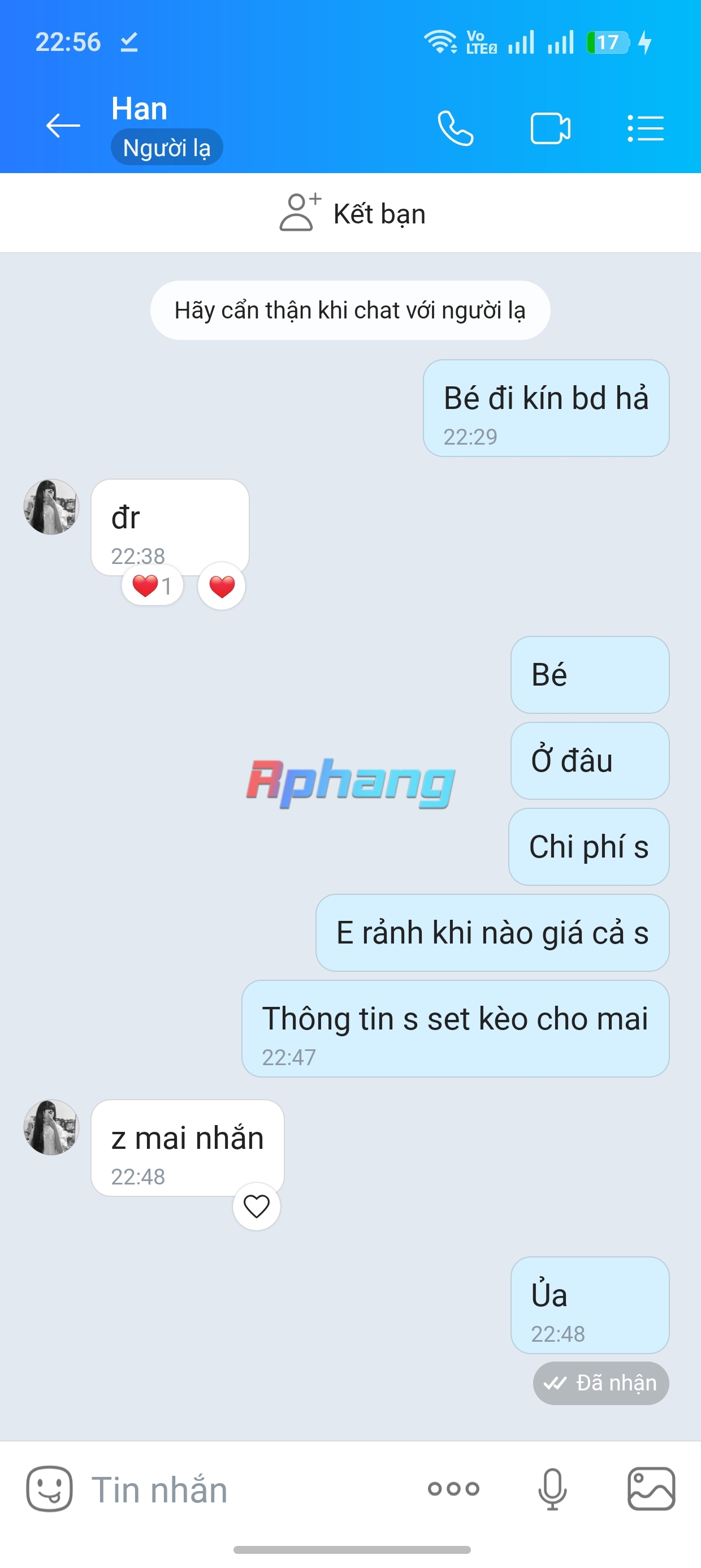
Task: Go back using the arrow
Action: 63,126
